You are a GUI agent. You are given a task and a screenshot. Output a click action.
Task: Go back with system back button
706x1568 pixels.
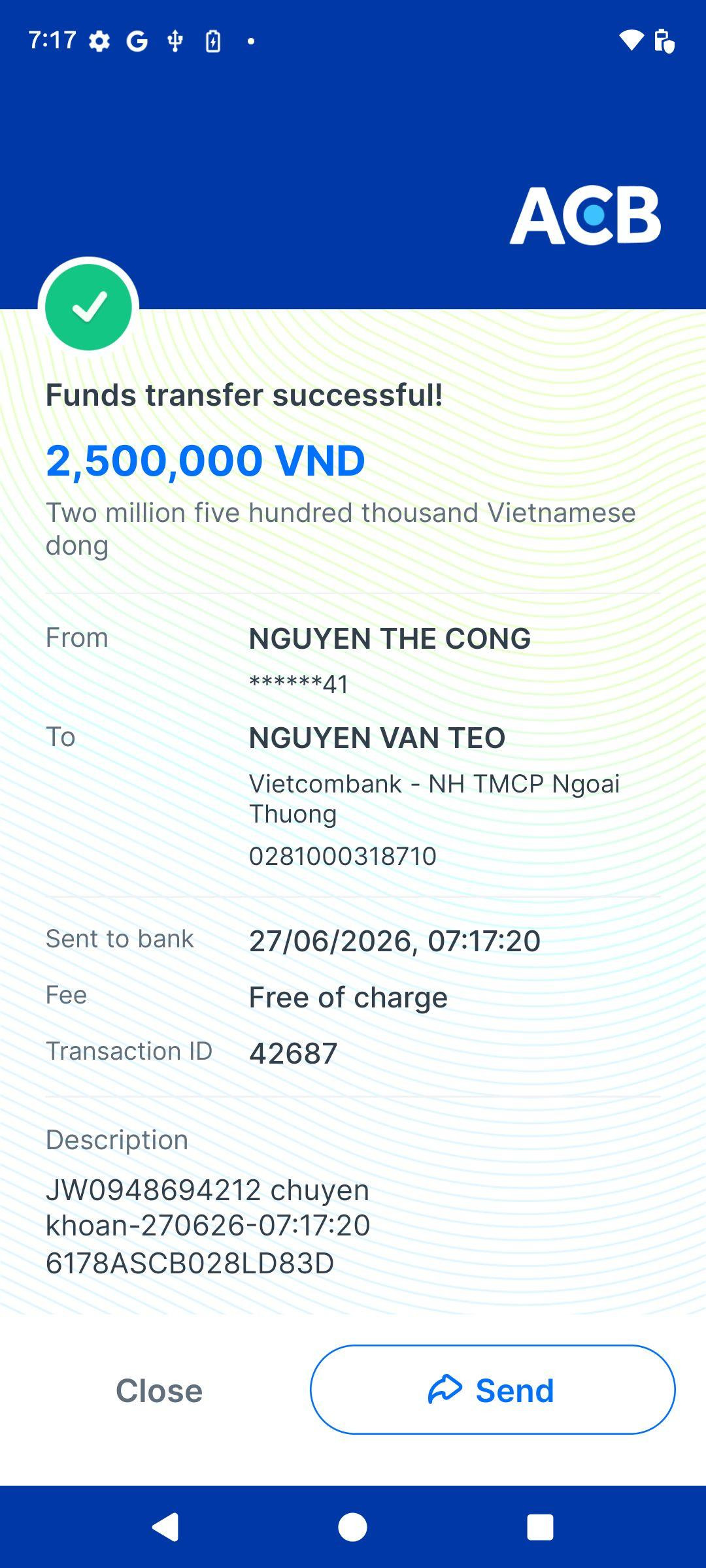click(165, 1527)
